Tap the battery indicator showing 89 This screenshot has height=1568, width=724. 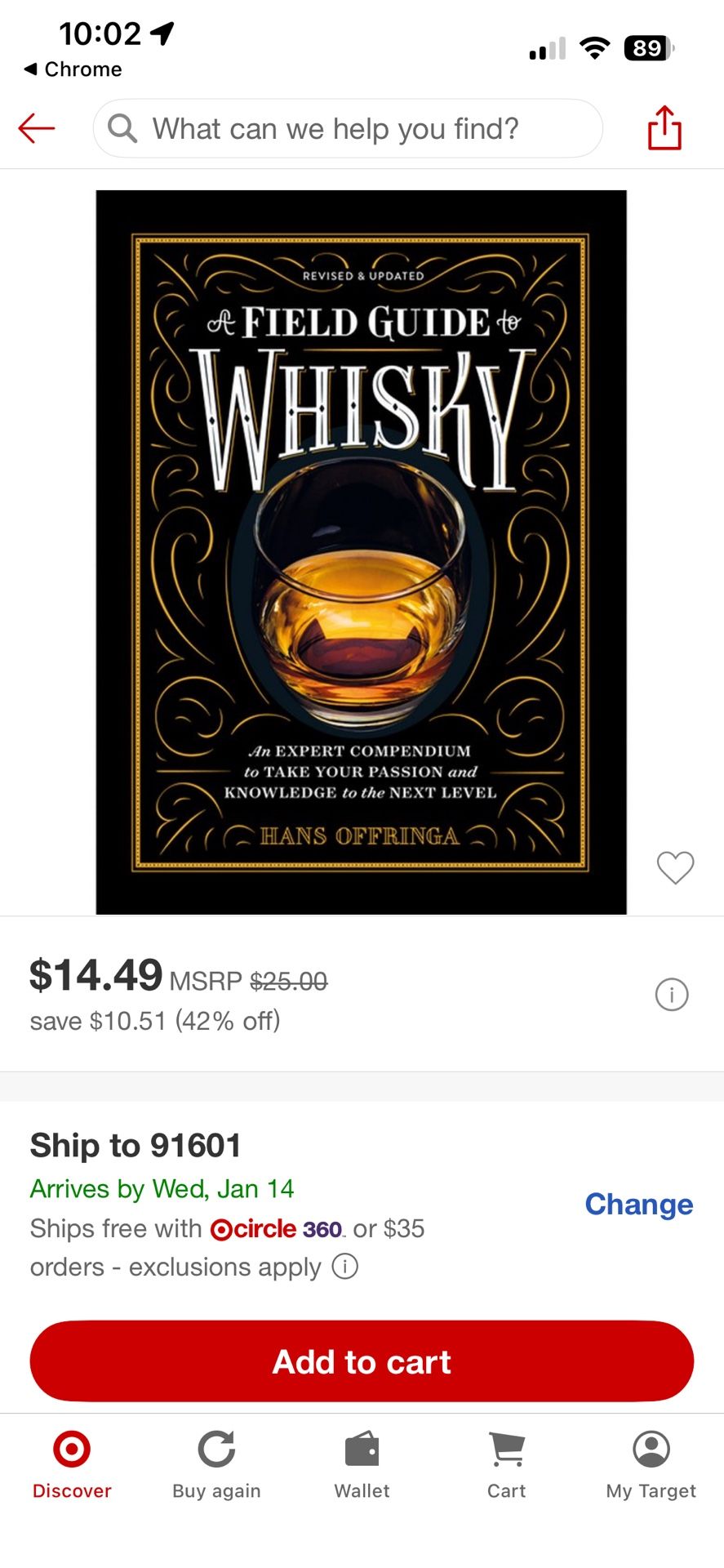(647, 48)
